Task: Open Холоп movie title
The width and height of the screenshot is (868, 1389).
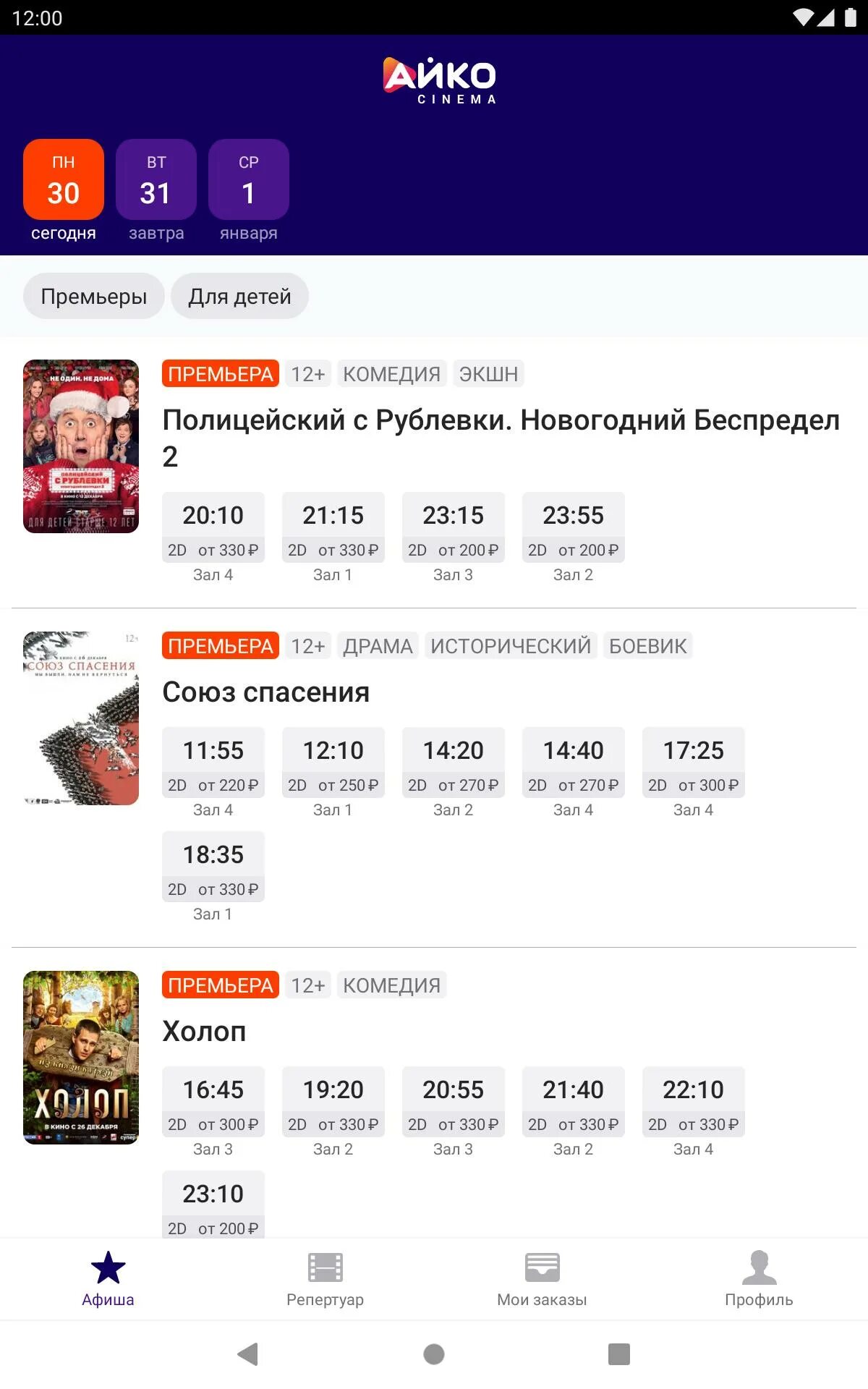Action: click(203, 1030)
